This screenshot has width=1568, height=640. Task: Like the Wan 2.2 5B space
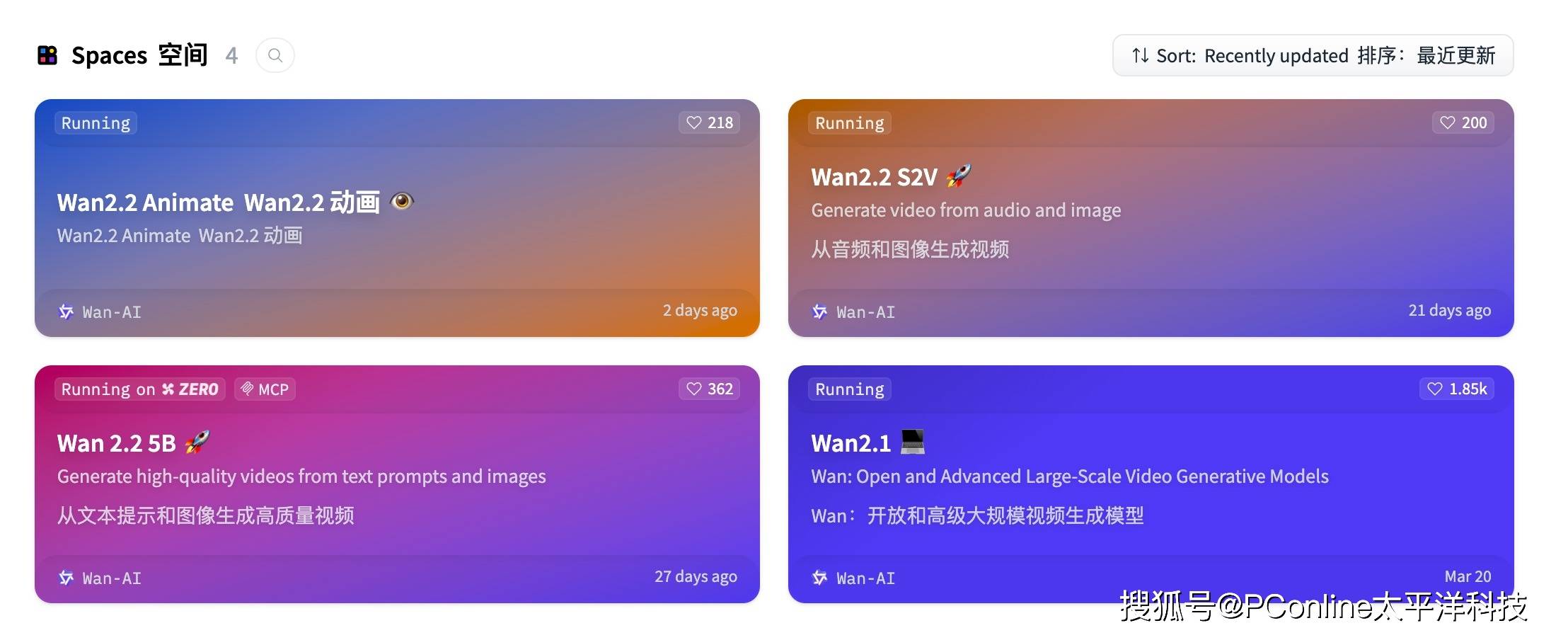click(710, 389)
